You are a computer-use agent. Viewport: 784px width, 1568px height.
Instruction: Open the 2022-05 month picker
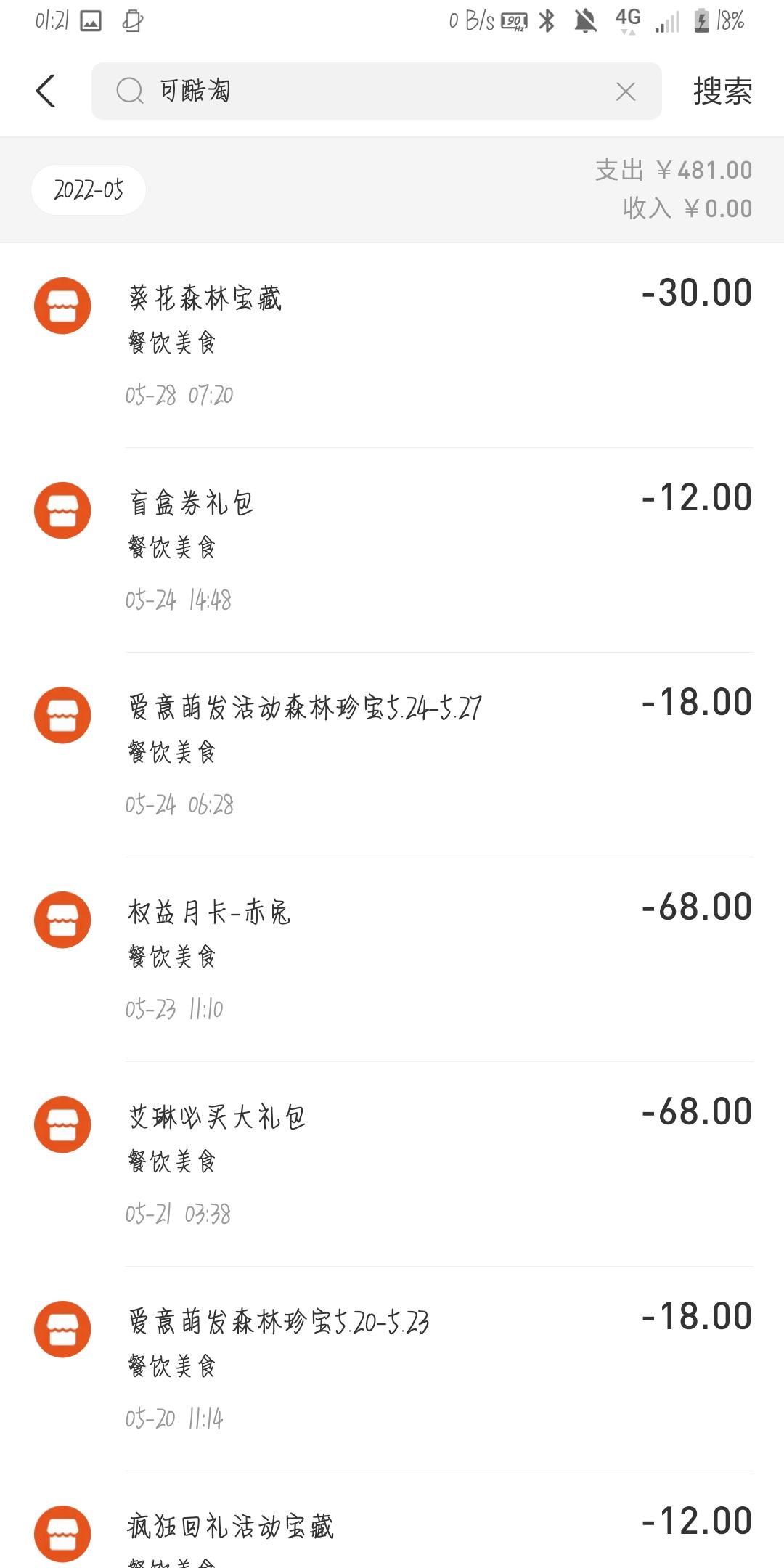click(x=89, y=189)
